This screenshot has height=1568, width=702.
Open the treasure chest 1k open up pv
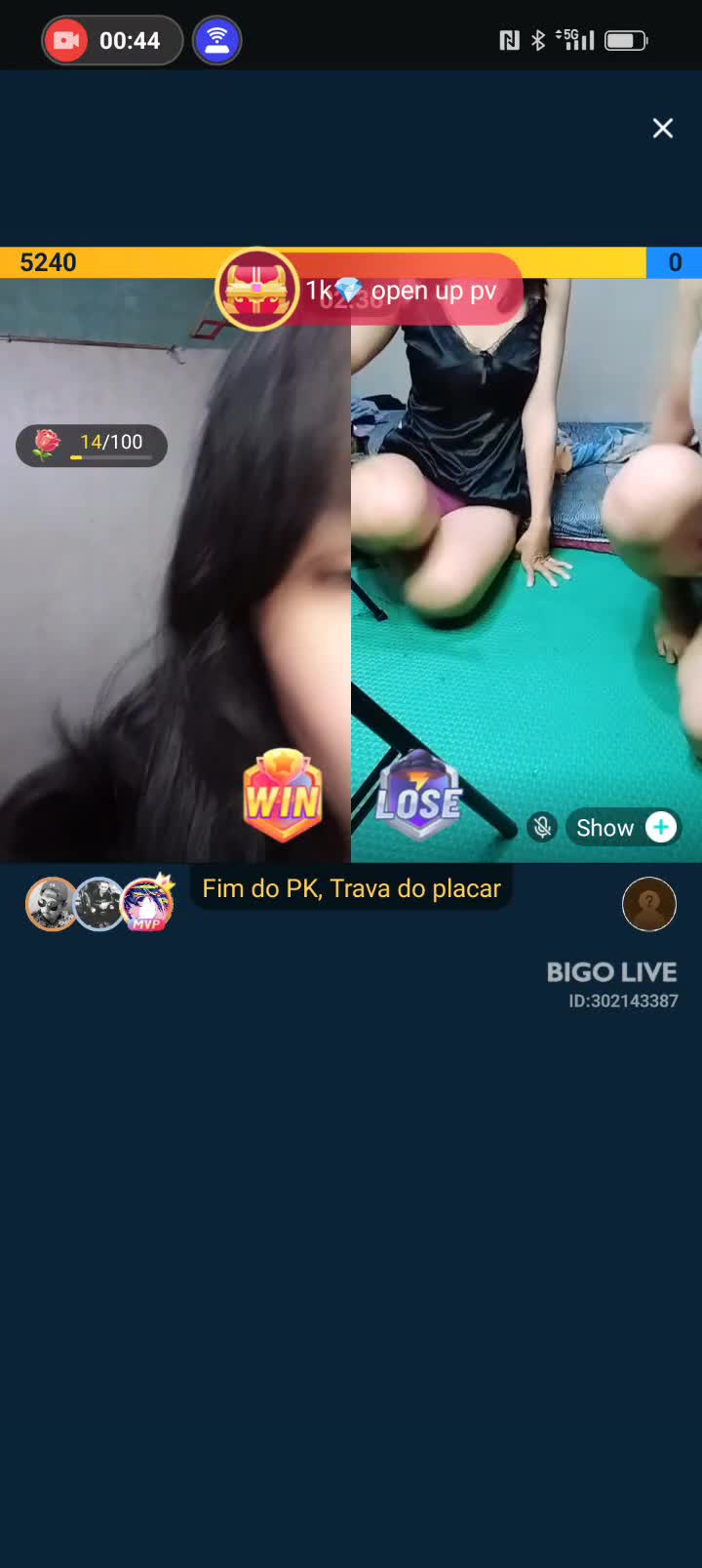click(x=257, y=291)
